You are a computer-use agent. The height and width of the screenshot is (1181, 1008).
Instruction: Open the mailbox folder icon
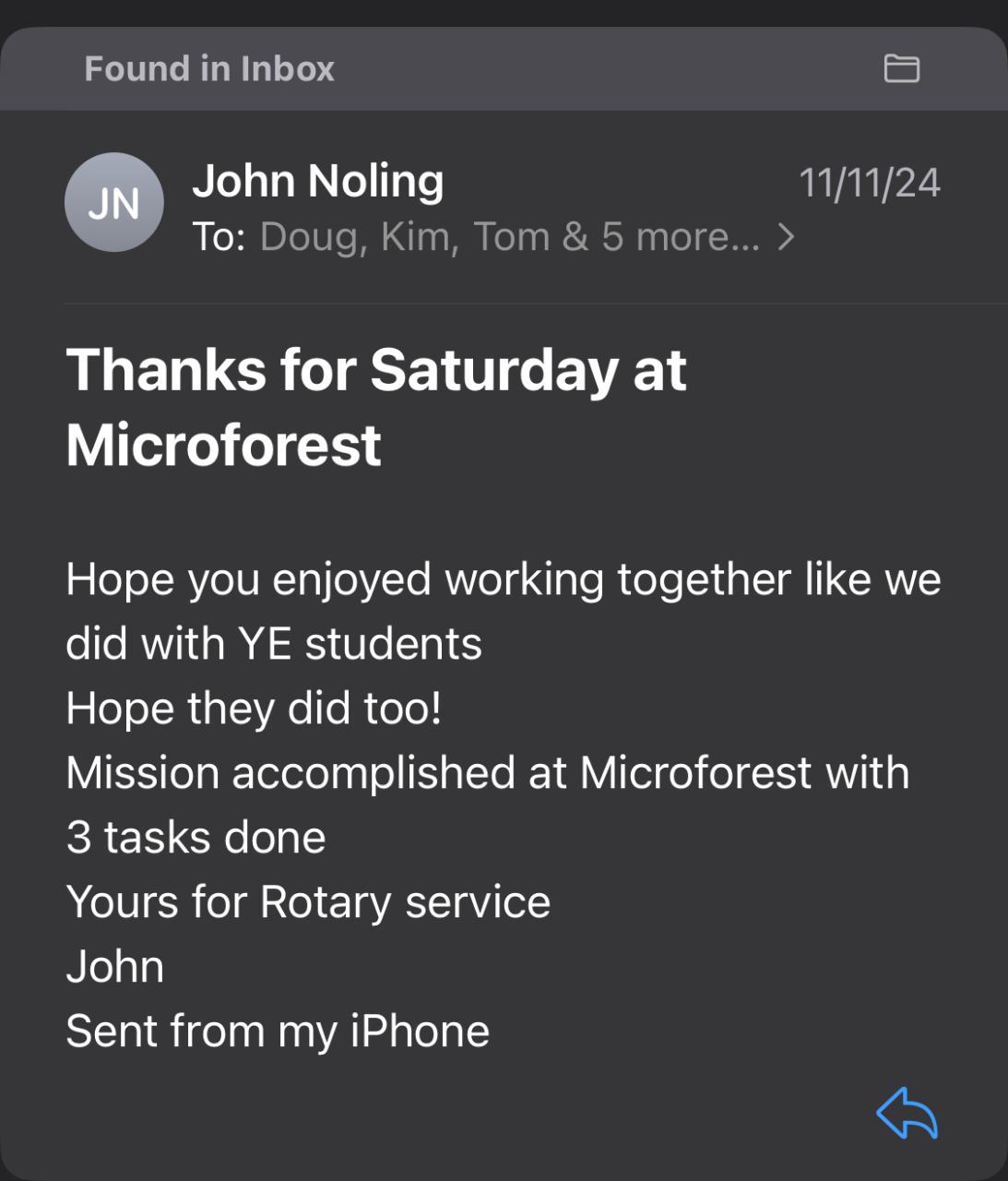coord(901,68)
